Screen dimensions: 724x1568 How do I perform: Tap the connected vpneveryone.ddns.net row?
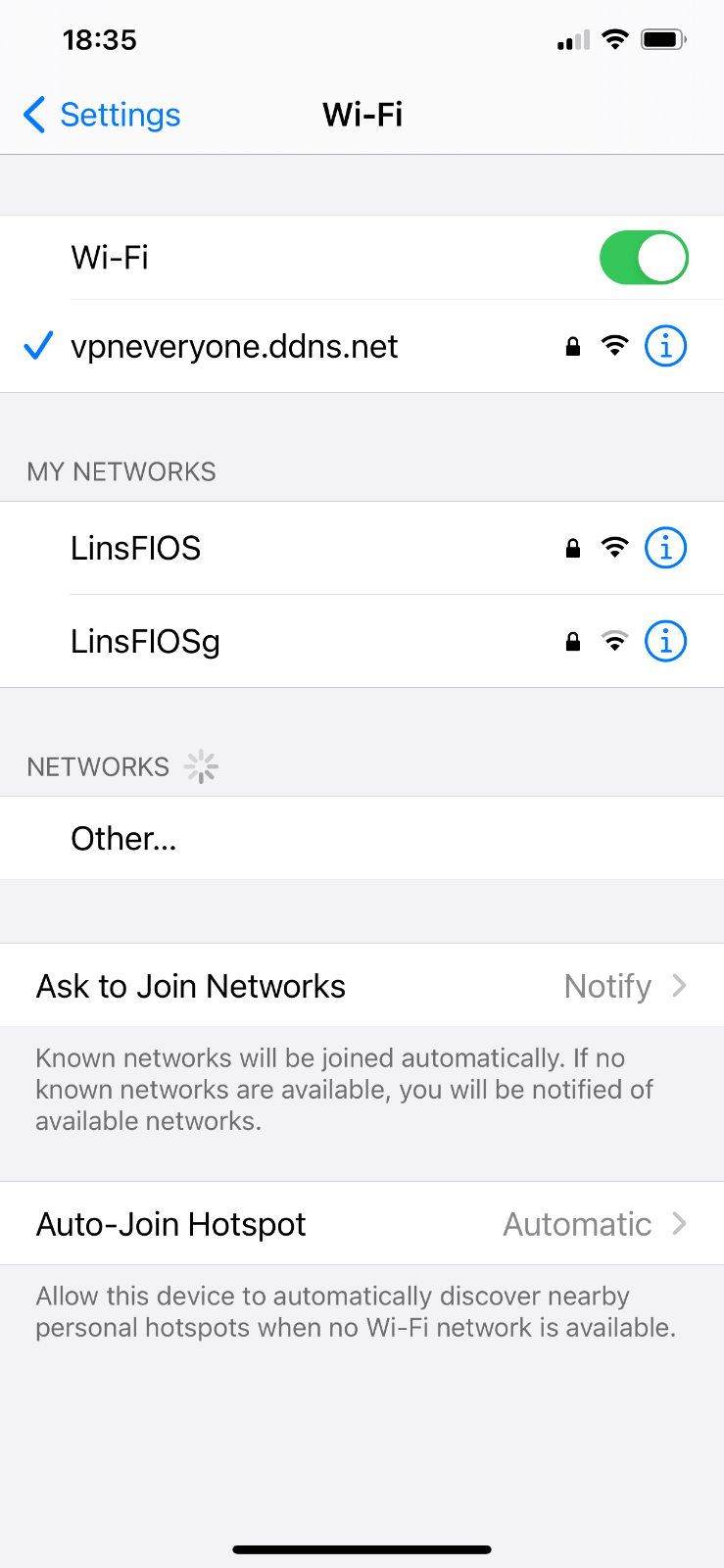coord(235,346)
